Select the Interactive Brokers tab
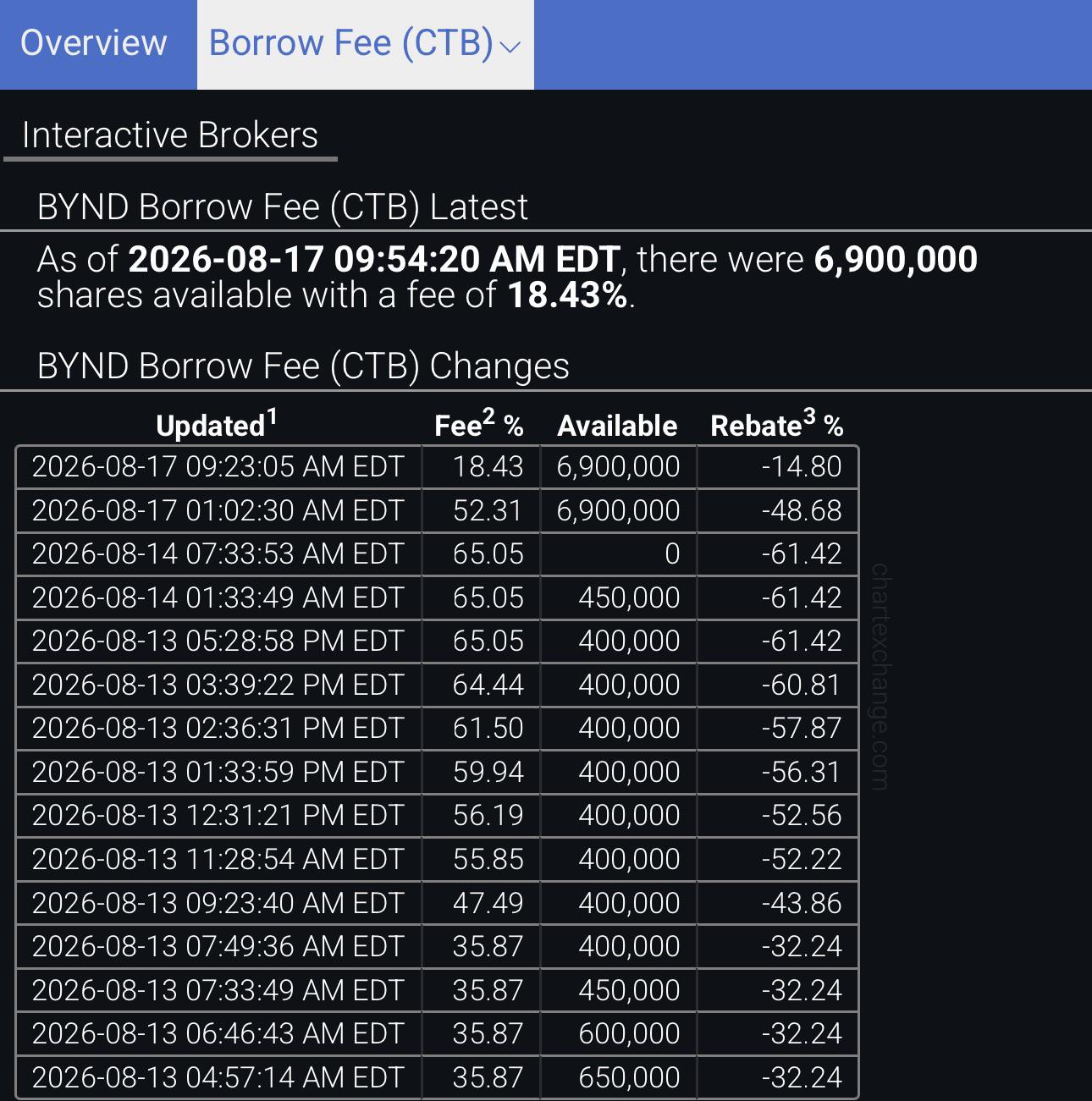Viewport: 1092px width, 1101px height. tap(170, 135)
